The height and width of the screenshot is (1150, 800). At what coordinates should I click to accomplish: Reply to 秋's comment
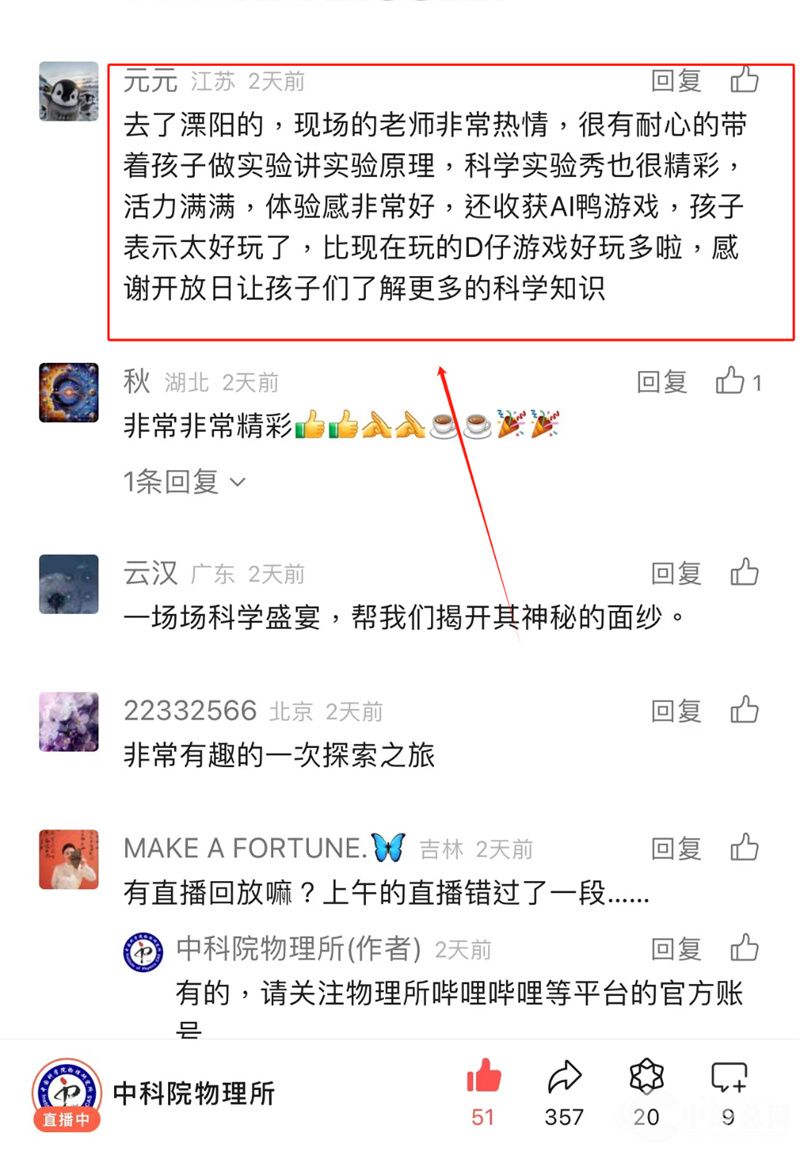tap(662, 381)
